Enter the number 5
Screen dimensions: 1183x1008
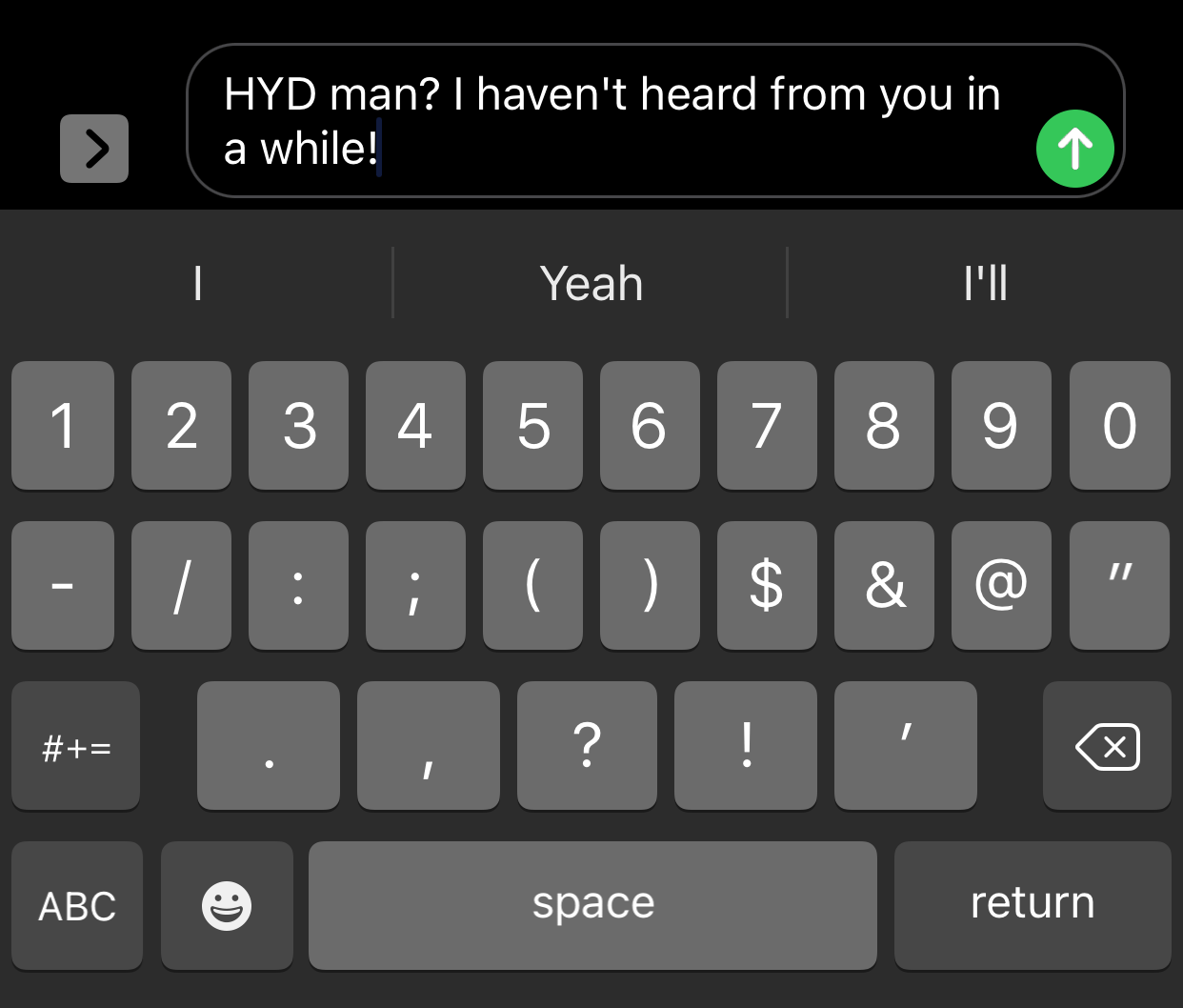click(532, 425)
